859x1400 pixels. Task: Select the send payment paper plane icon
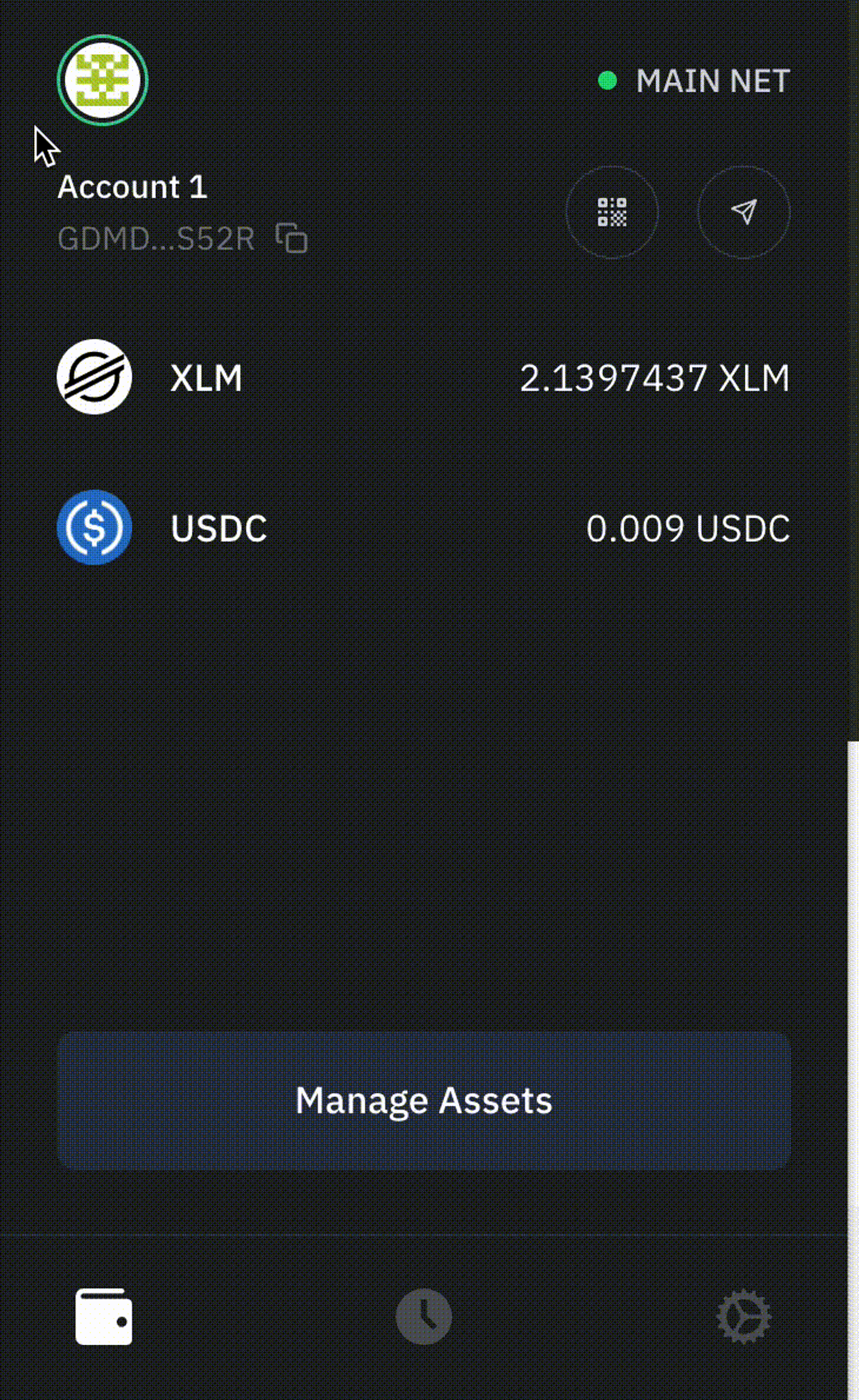tap(745, 212)
